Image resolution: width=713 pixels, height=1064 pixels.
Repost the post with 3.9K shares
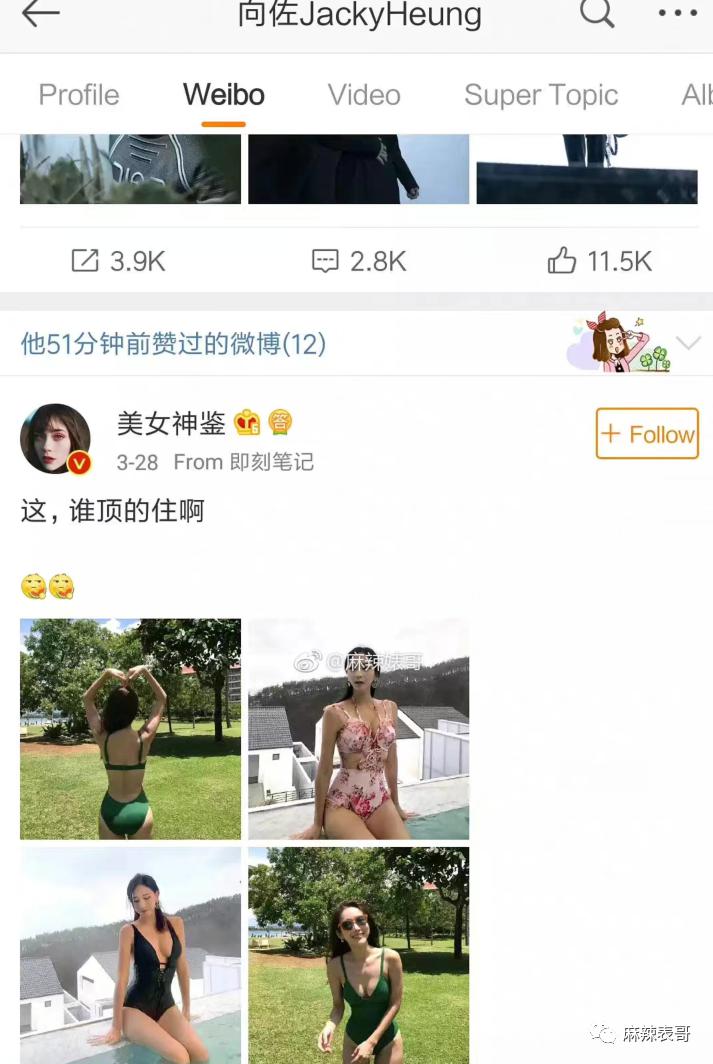118,262
